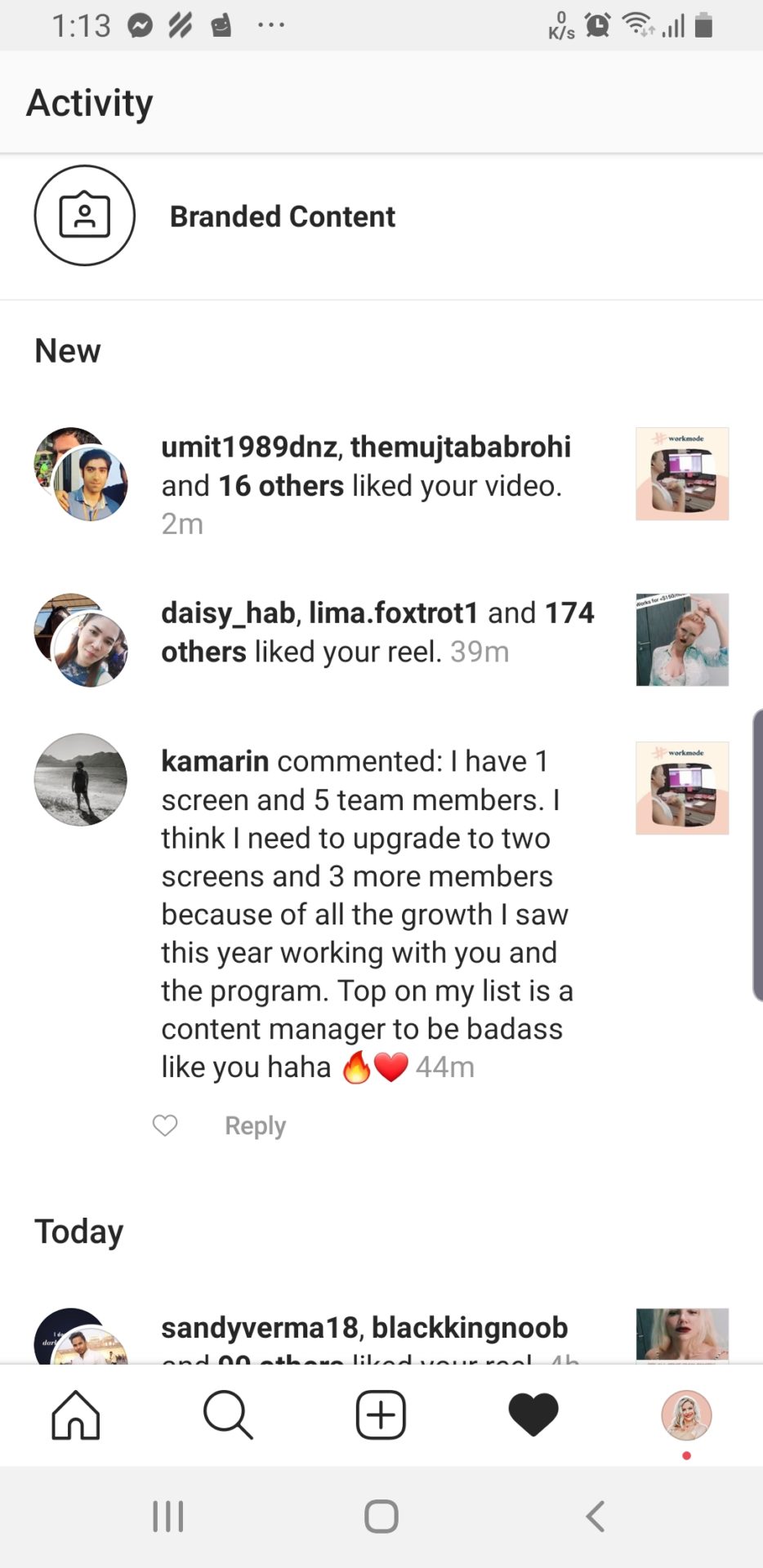Open the Activity heart tab
763x1568 pixels.
pos(533,1415)
